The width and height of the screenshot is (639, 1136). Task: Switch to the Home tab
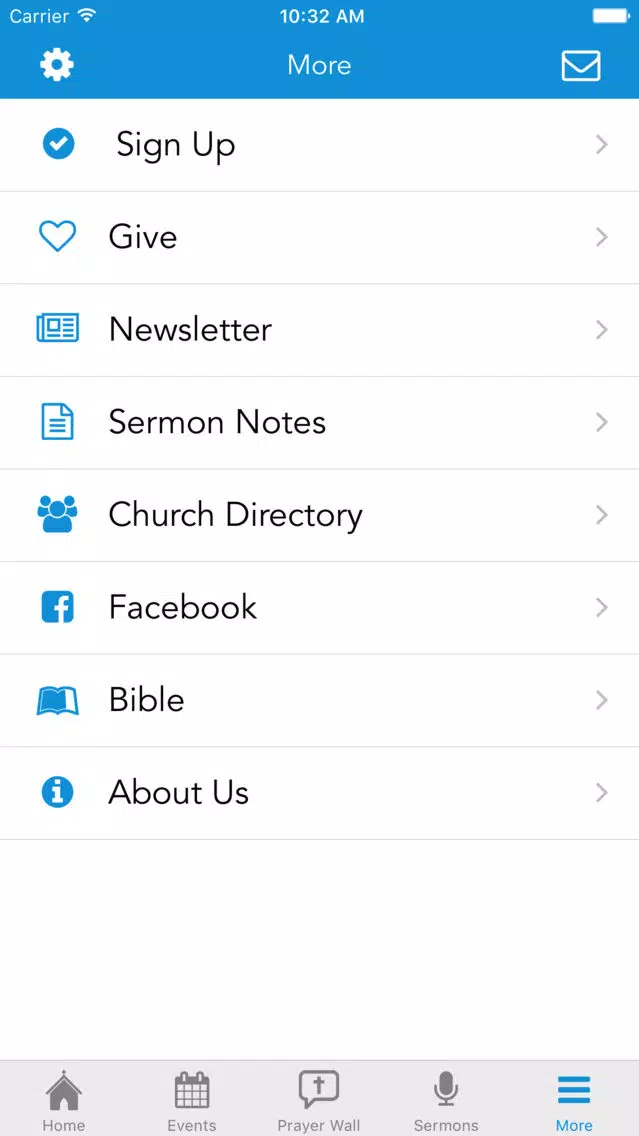64,1100
